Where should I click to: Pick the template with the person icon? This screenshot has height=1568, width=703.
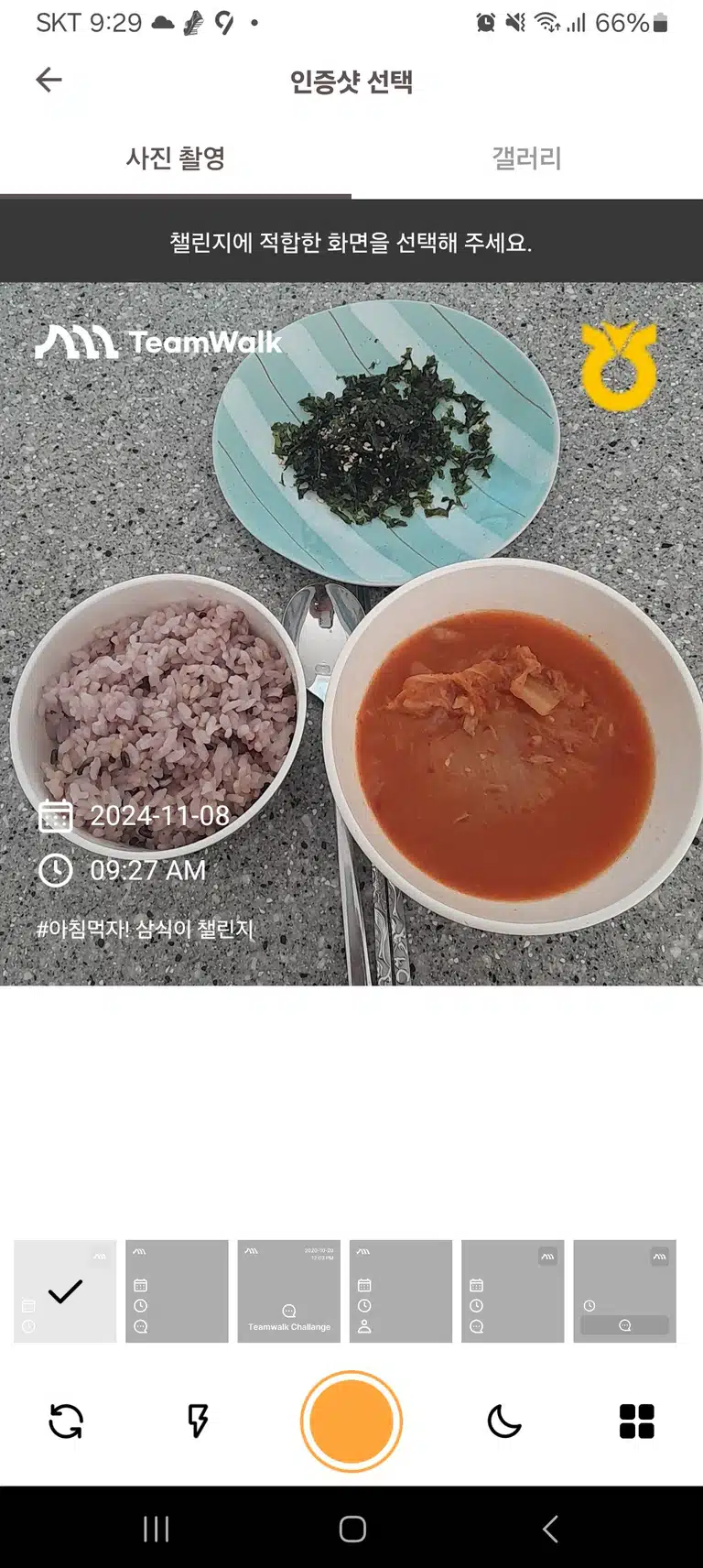[x=401, y=1291]
